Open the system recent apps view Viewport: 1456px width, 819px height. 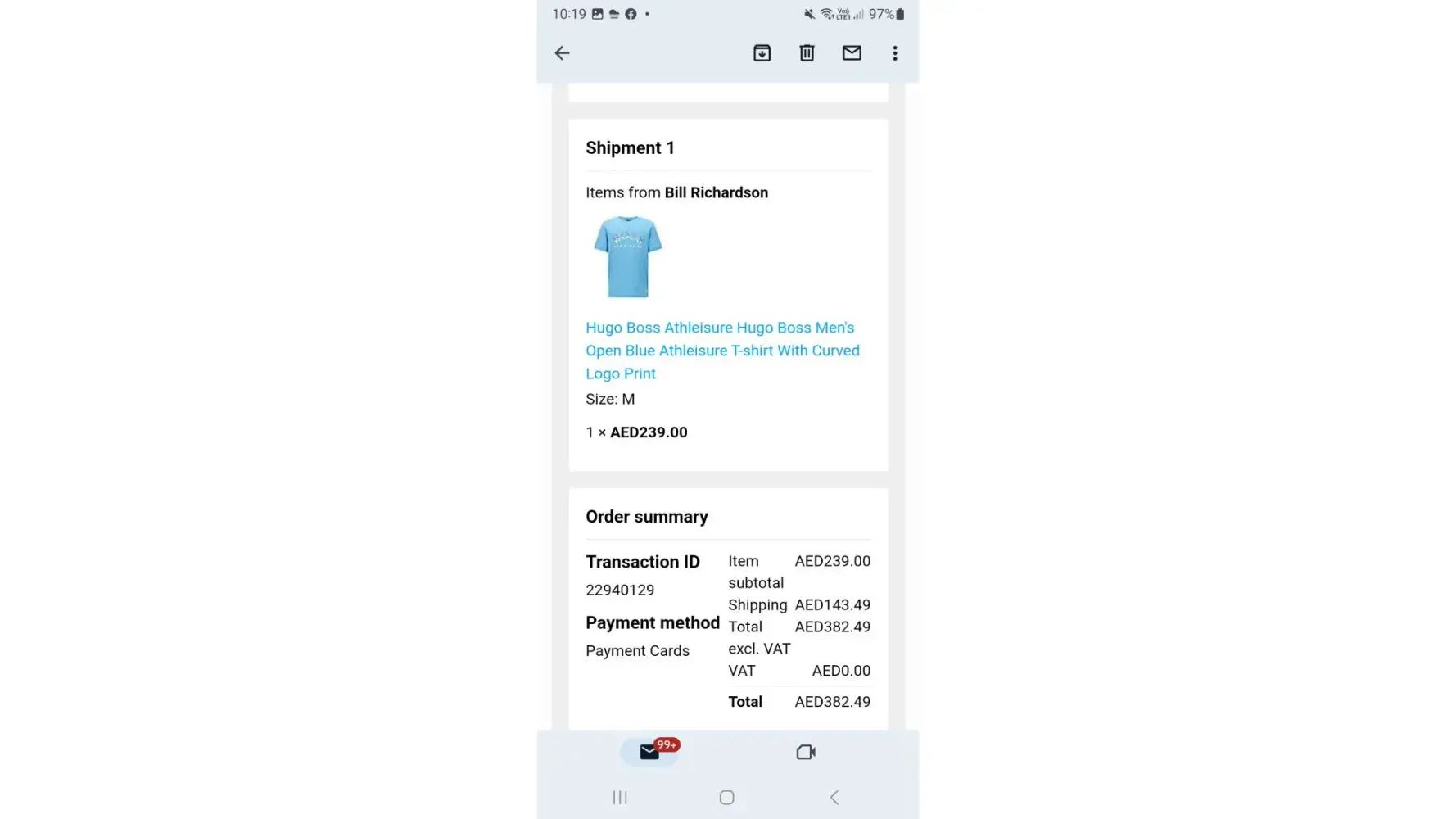pyautogui.click(x=620, y=798)
